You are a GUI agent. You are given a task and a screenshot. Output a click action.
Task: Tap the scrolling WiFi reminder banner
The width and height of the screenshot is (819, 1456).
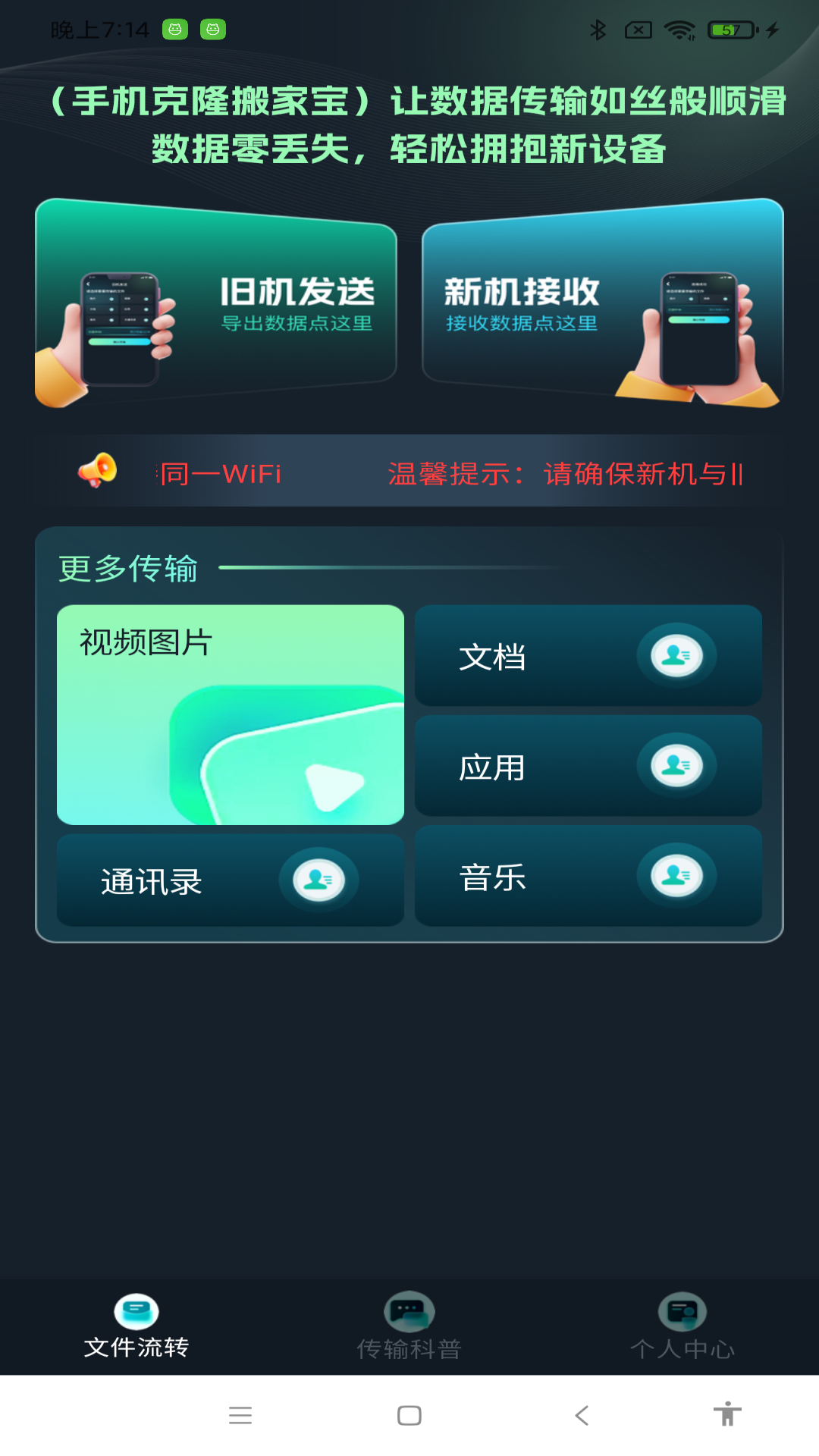point(409,470)
